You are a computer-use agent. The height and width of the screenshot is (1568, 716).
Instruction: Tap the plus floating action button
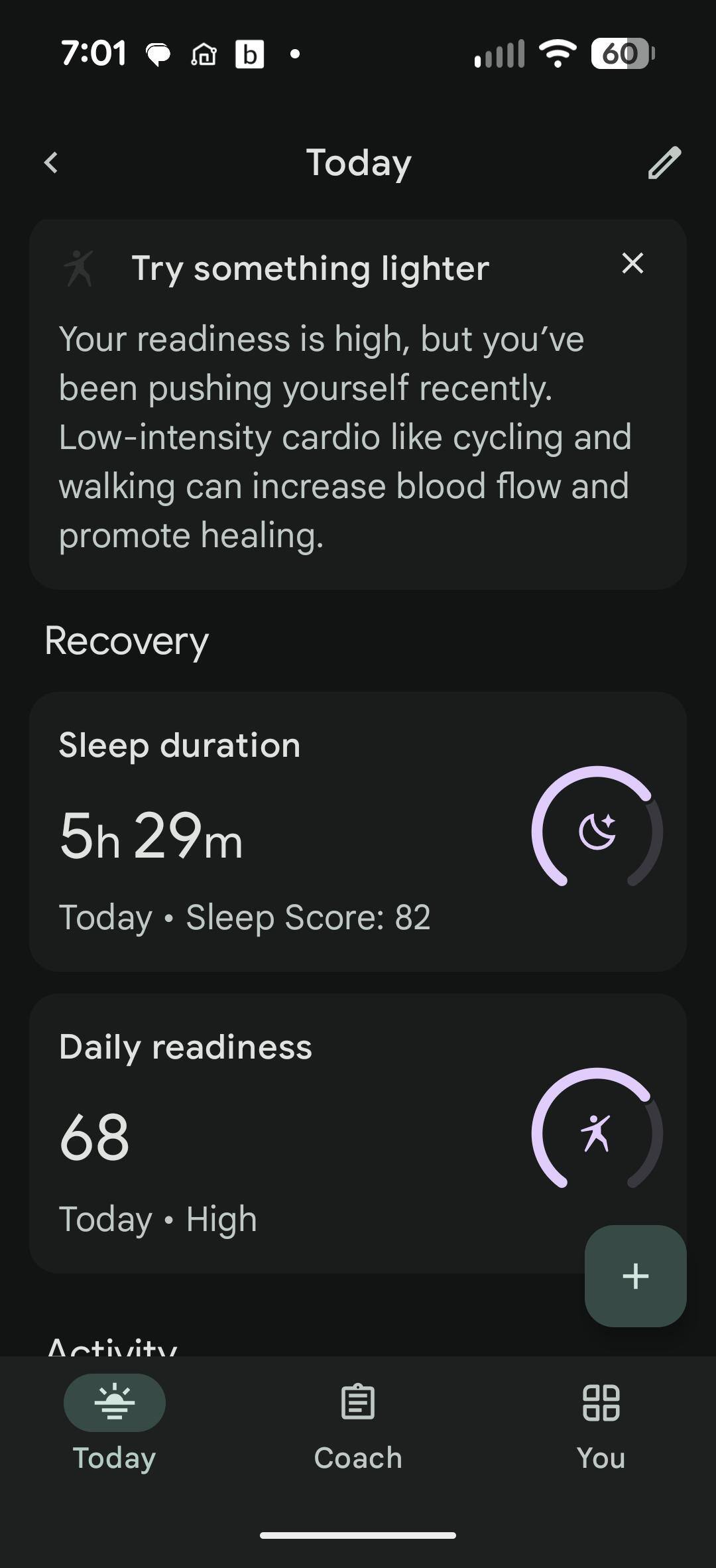635,1276
